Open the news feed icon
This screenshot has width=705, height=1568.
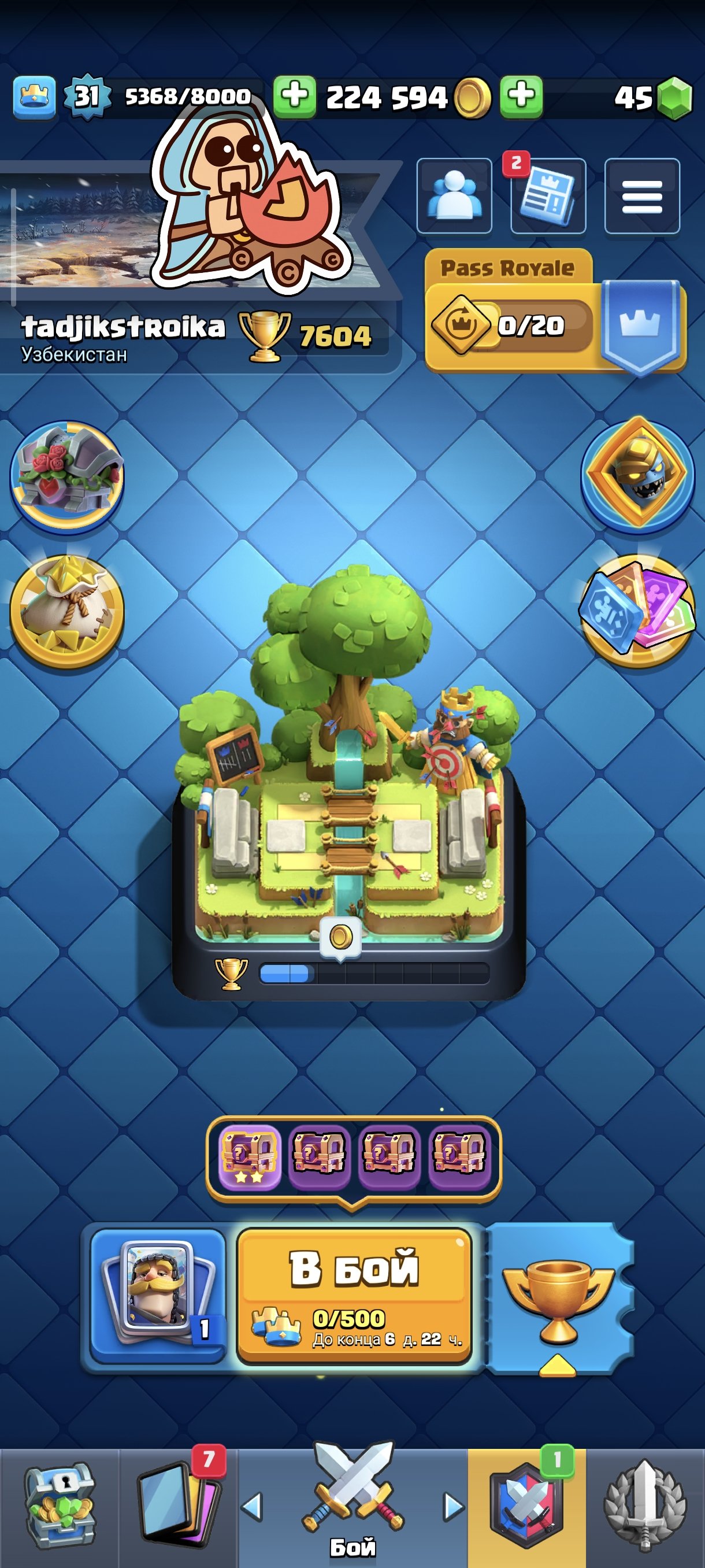click(547, 195)
